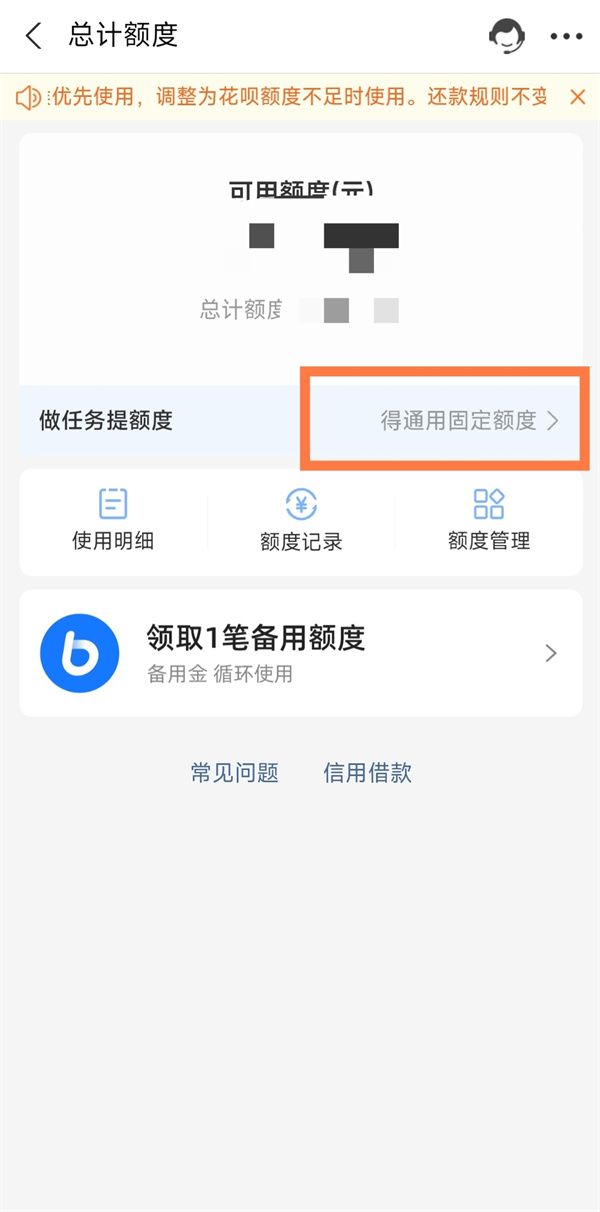Open 额度管理 quota management
Image resolution: width=600 pixels, height=1212 pixels.
(488, 520)
